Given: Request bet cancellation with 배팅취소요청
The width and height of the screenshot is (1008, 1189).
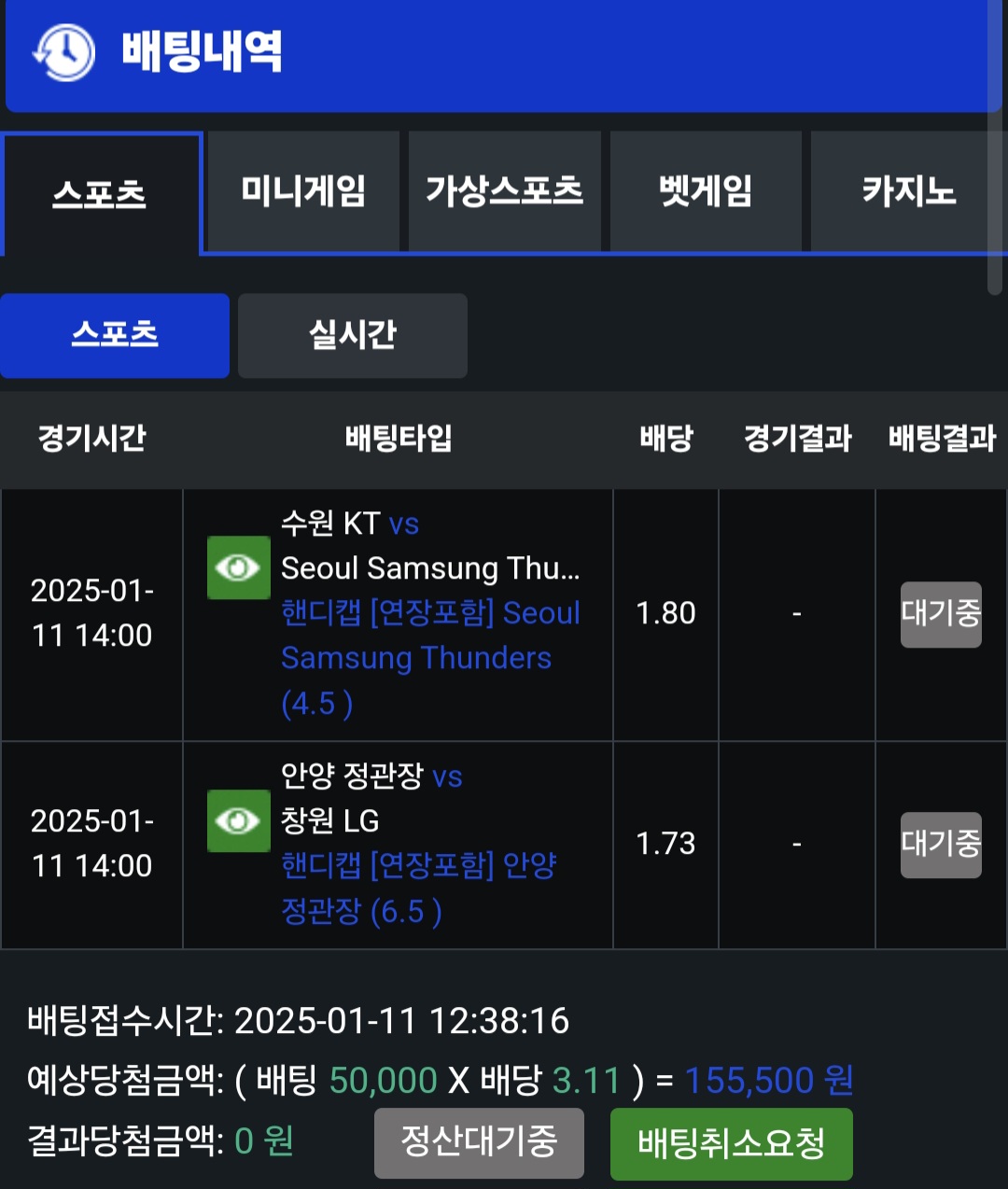Looking at the screenshot, I should 731,1143.
